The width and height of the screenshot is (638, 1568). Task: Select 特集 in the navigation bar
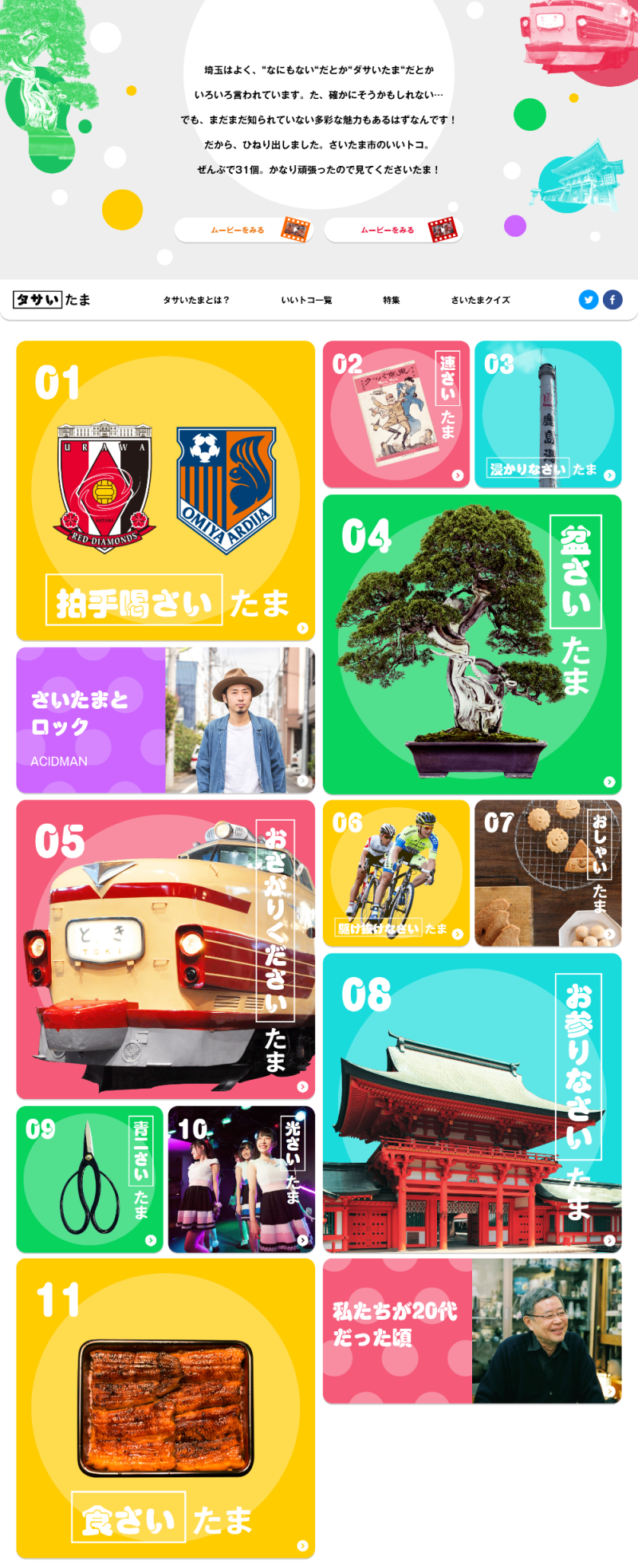click(392, 300)
